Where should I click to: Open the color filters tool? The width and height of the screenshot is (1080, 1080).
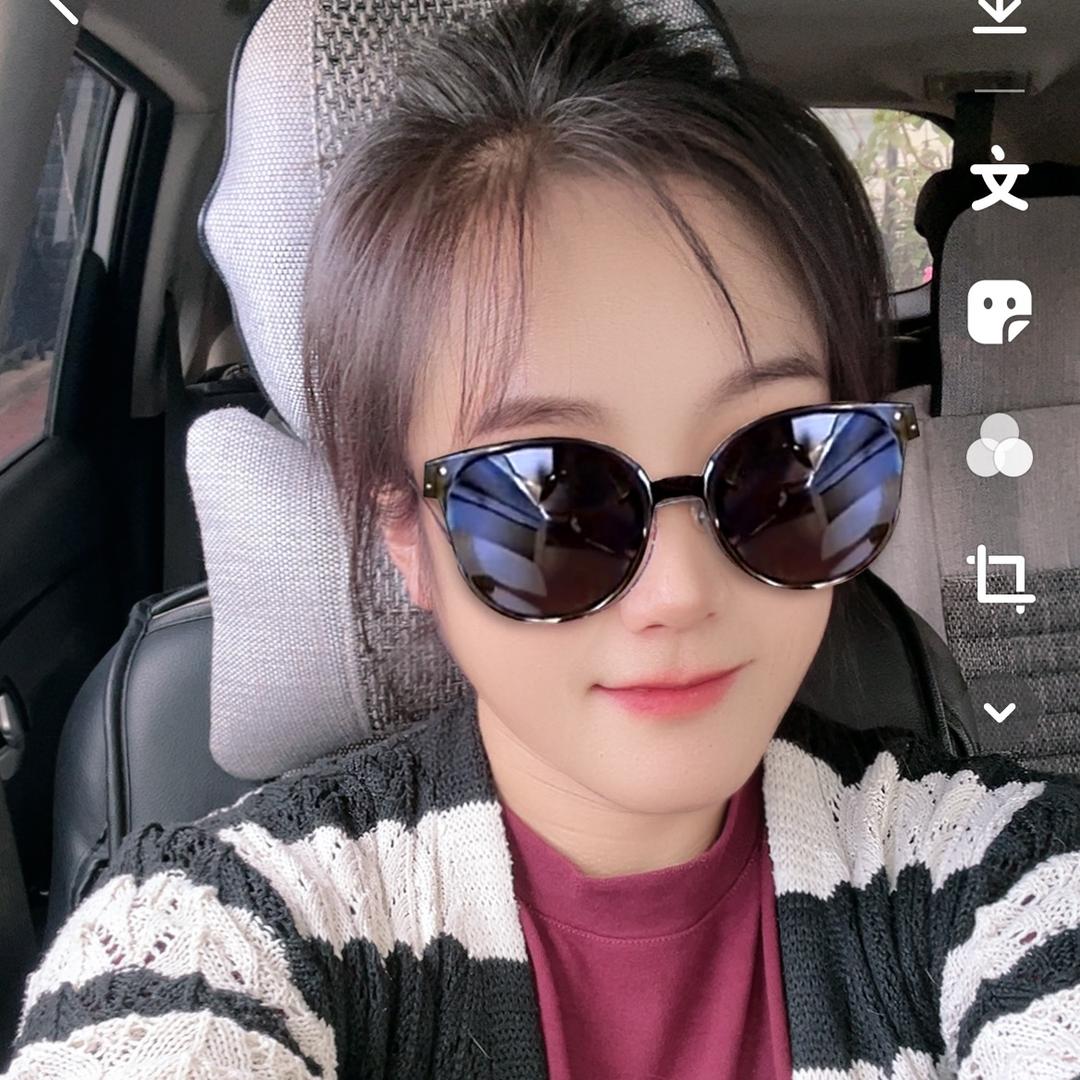(x=999, y=446)
